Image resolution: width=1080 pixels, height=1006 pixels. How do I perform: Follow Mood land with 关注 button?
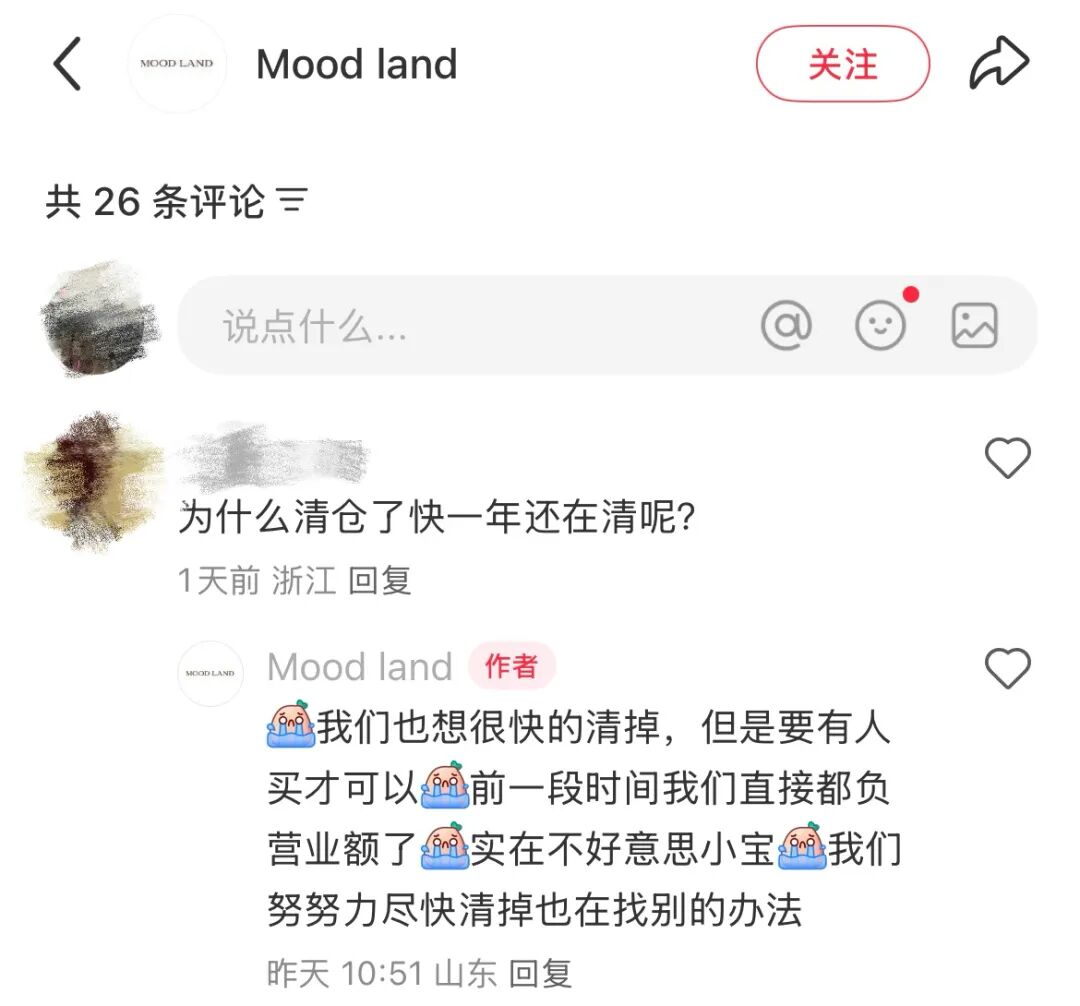842,65
